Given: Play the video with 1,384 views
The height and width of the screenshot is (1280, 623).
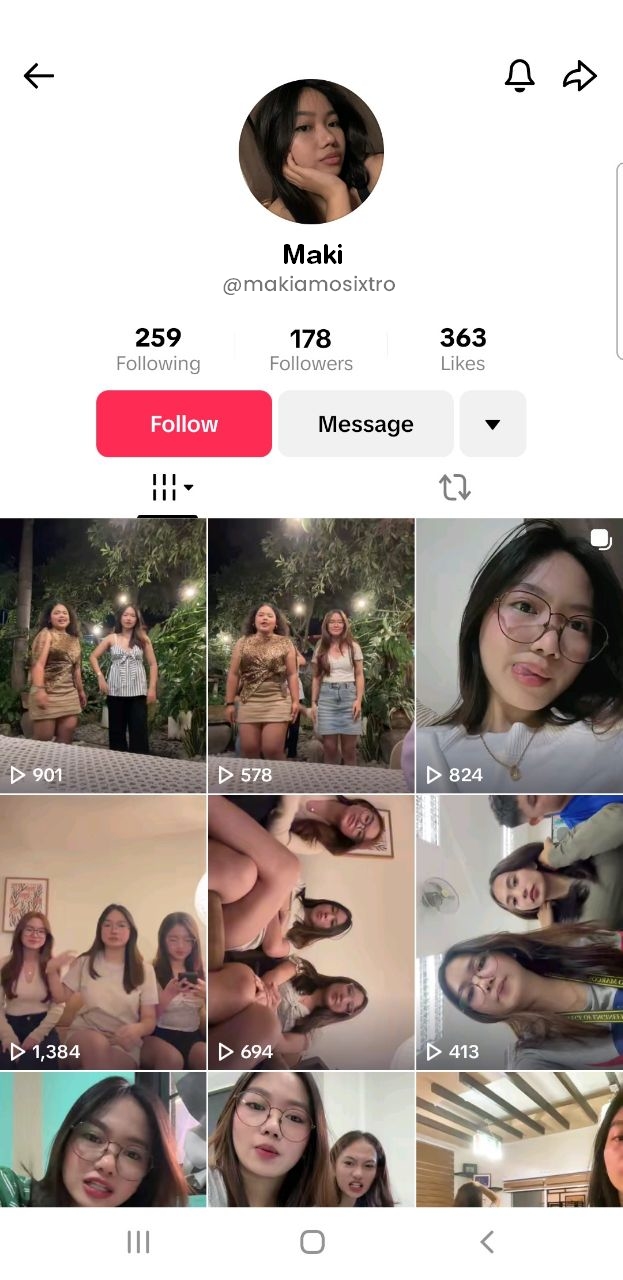Looking at the screenshot, I should click(103, 932).
